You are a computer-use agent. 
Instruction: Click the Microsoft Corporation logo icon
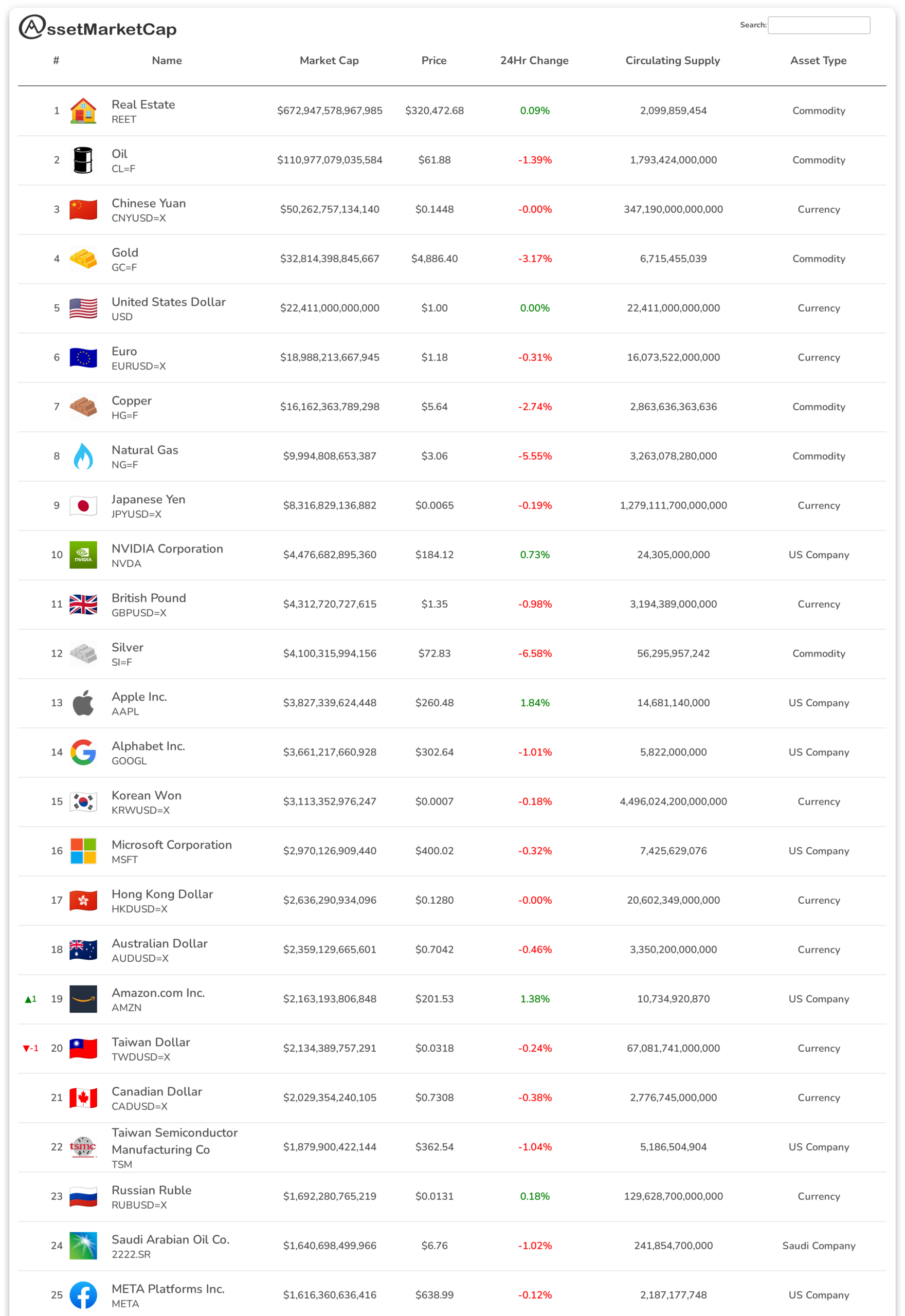click(83, 851)
